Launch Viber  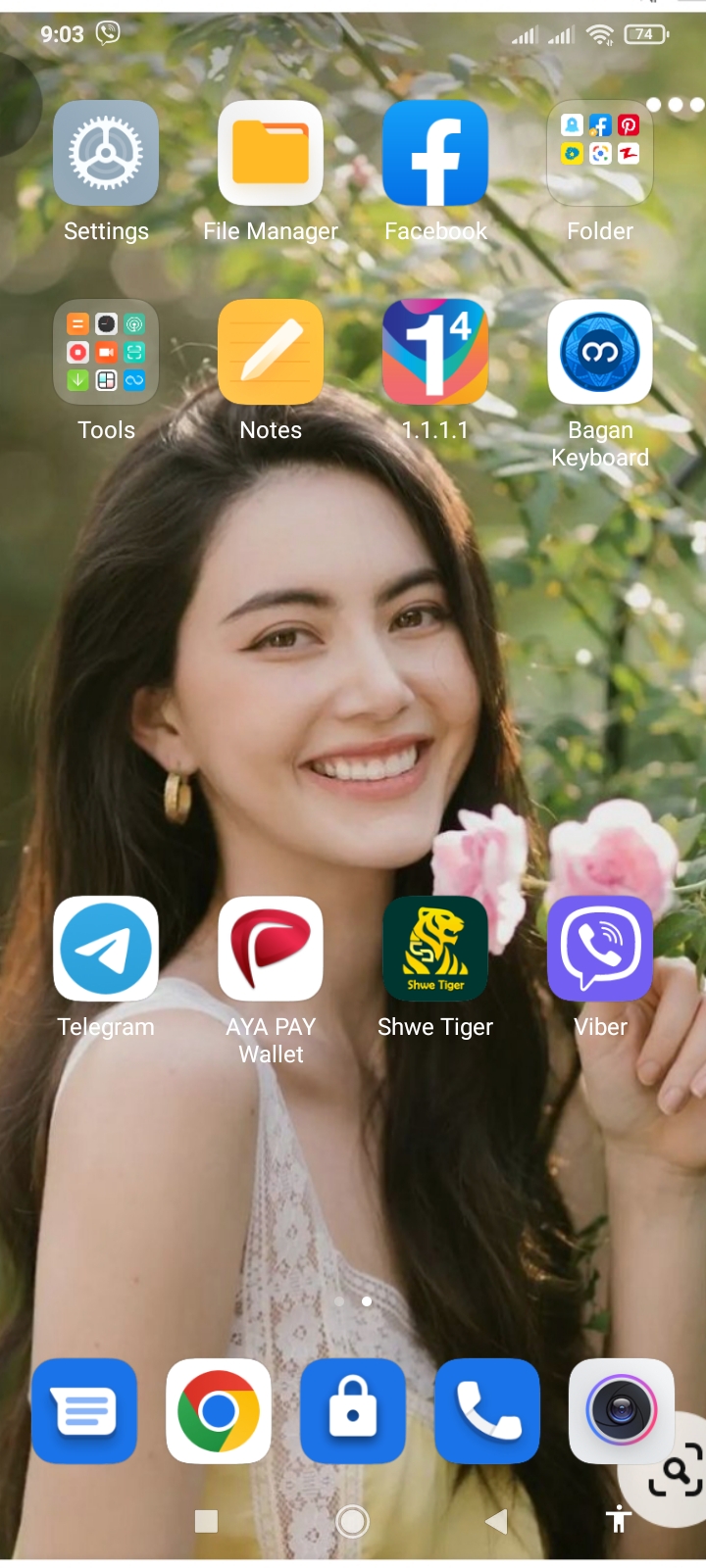600,949
